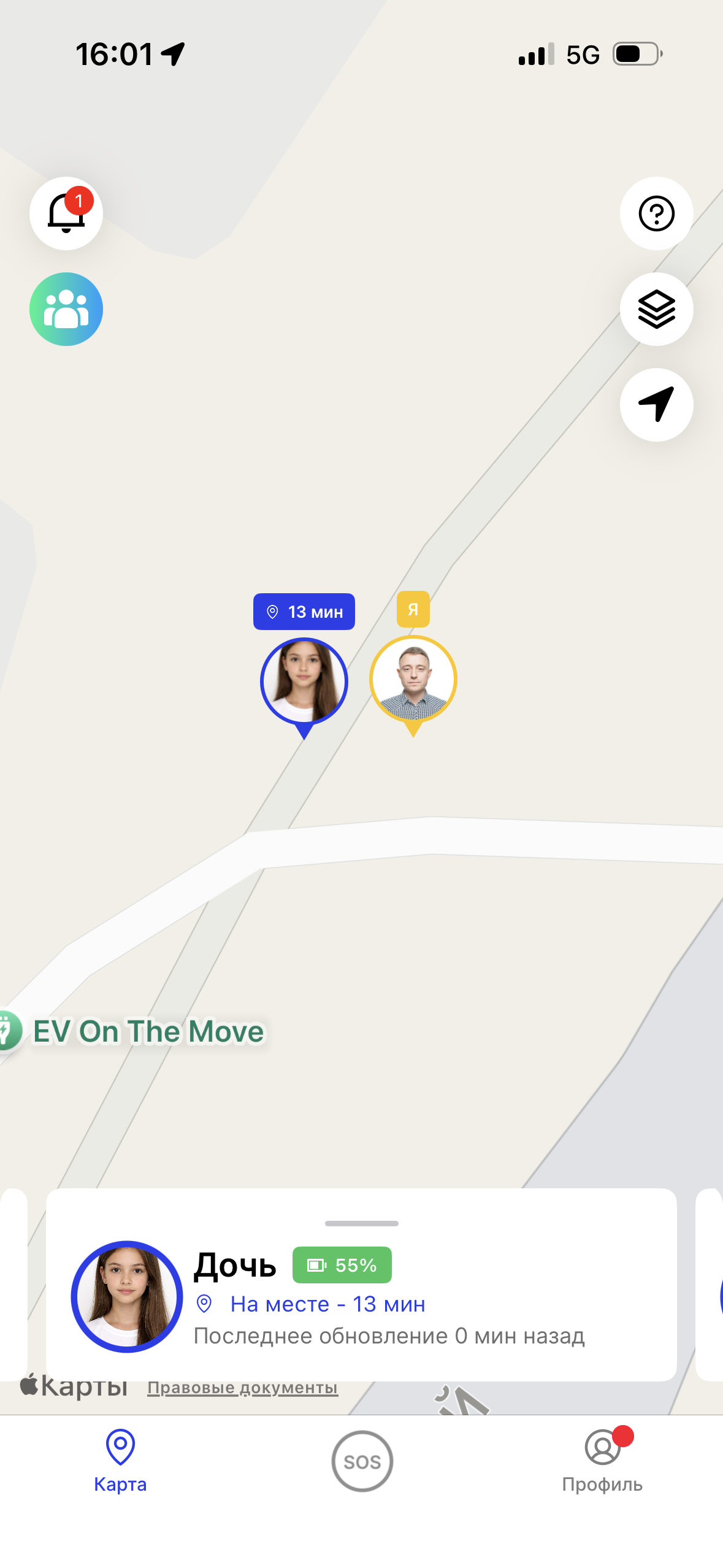The height and width of the screenshot is (1568, 723).
Task: Center map on my location
Action: click(656, 405)
